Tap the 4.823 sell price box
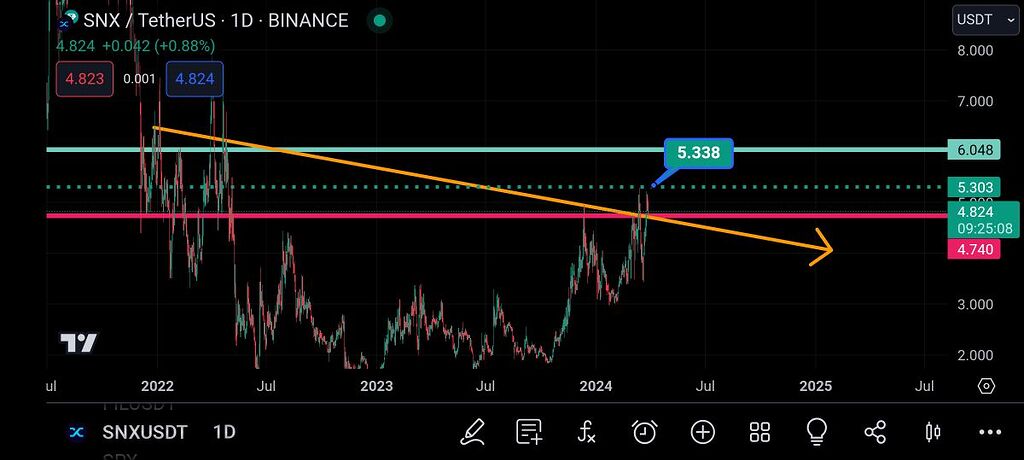Image resolution: width=1024 pixels, height=460 pixels. click(84, 78)
